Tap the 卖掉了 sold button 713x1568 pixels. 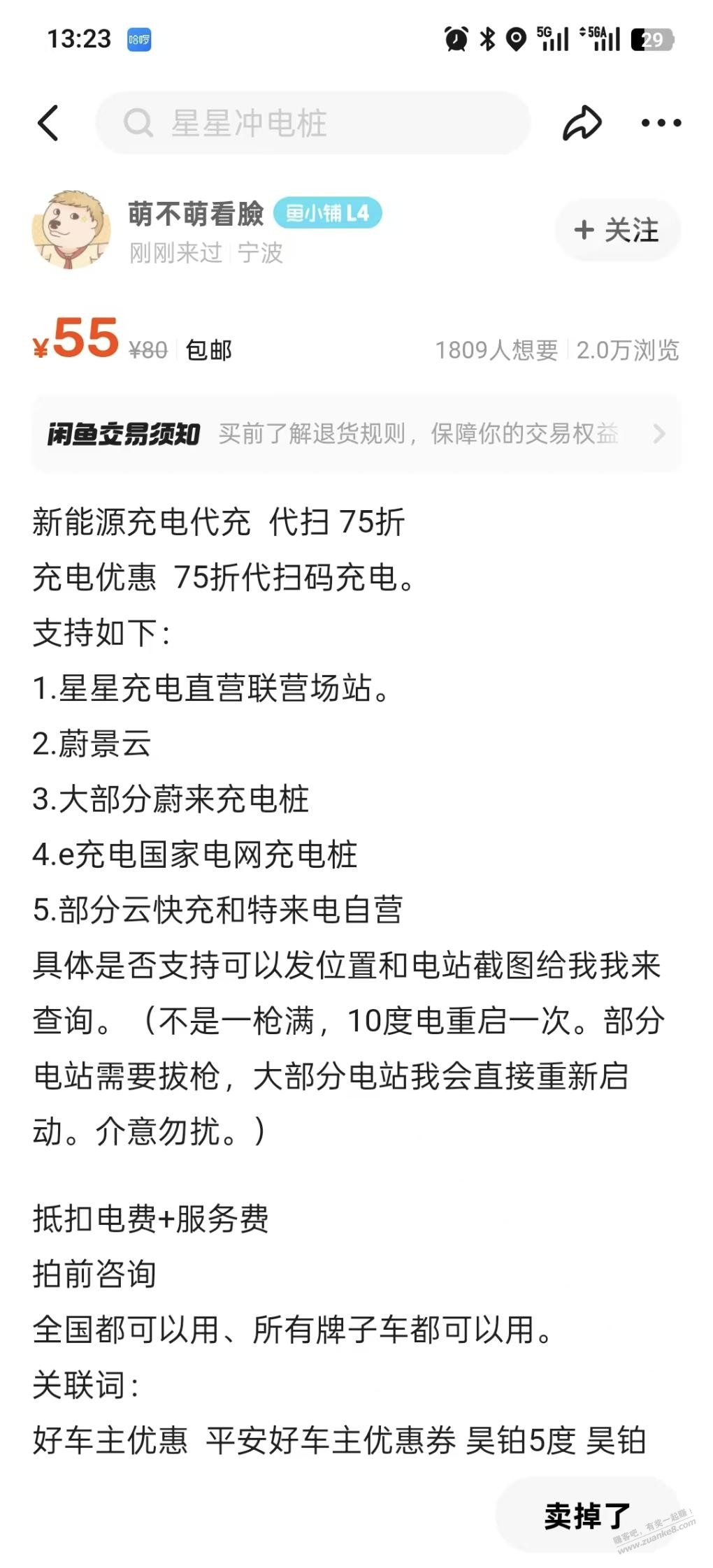586,1516
